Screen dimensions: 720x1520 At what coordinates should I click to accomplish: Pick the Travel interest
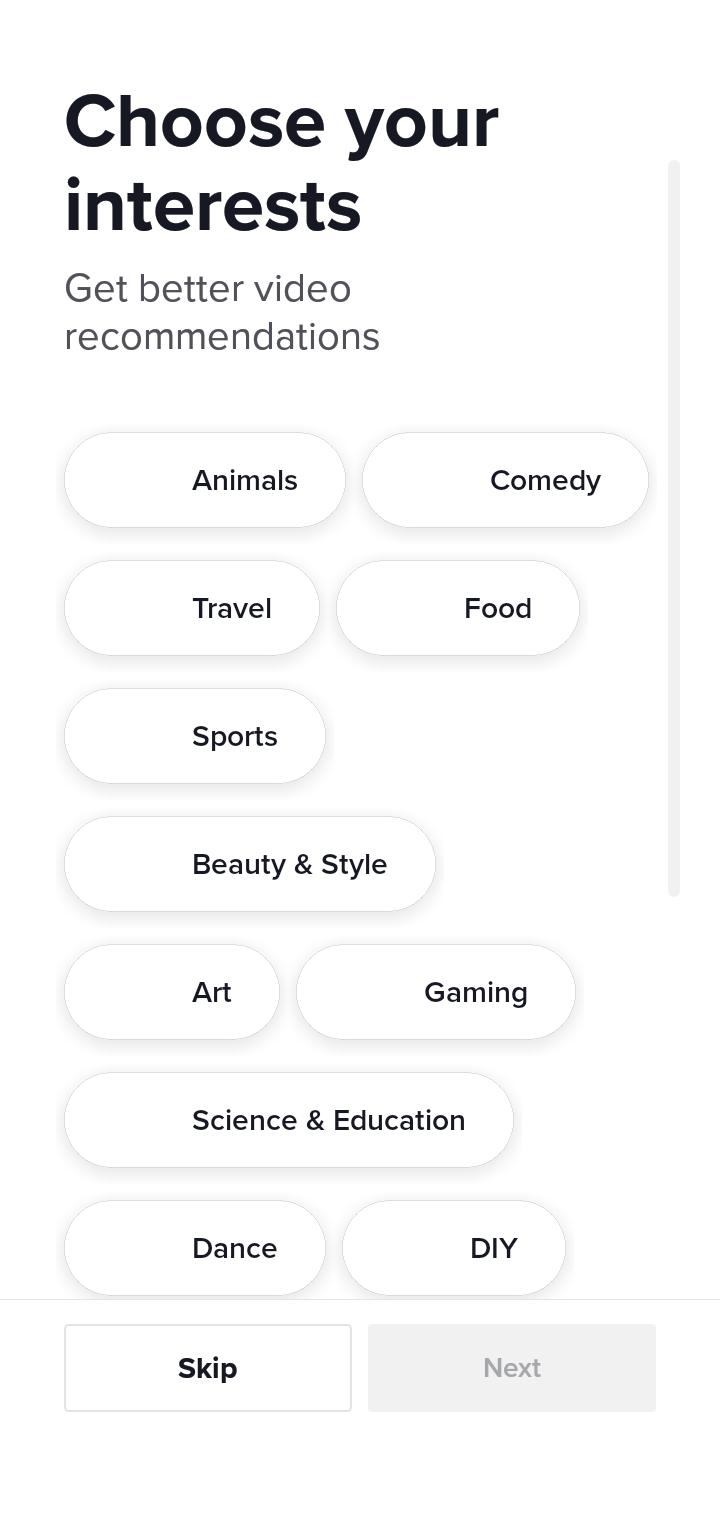(x=192, y=608)
